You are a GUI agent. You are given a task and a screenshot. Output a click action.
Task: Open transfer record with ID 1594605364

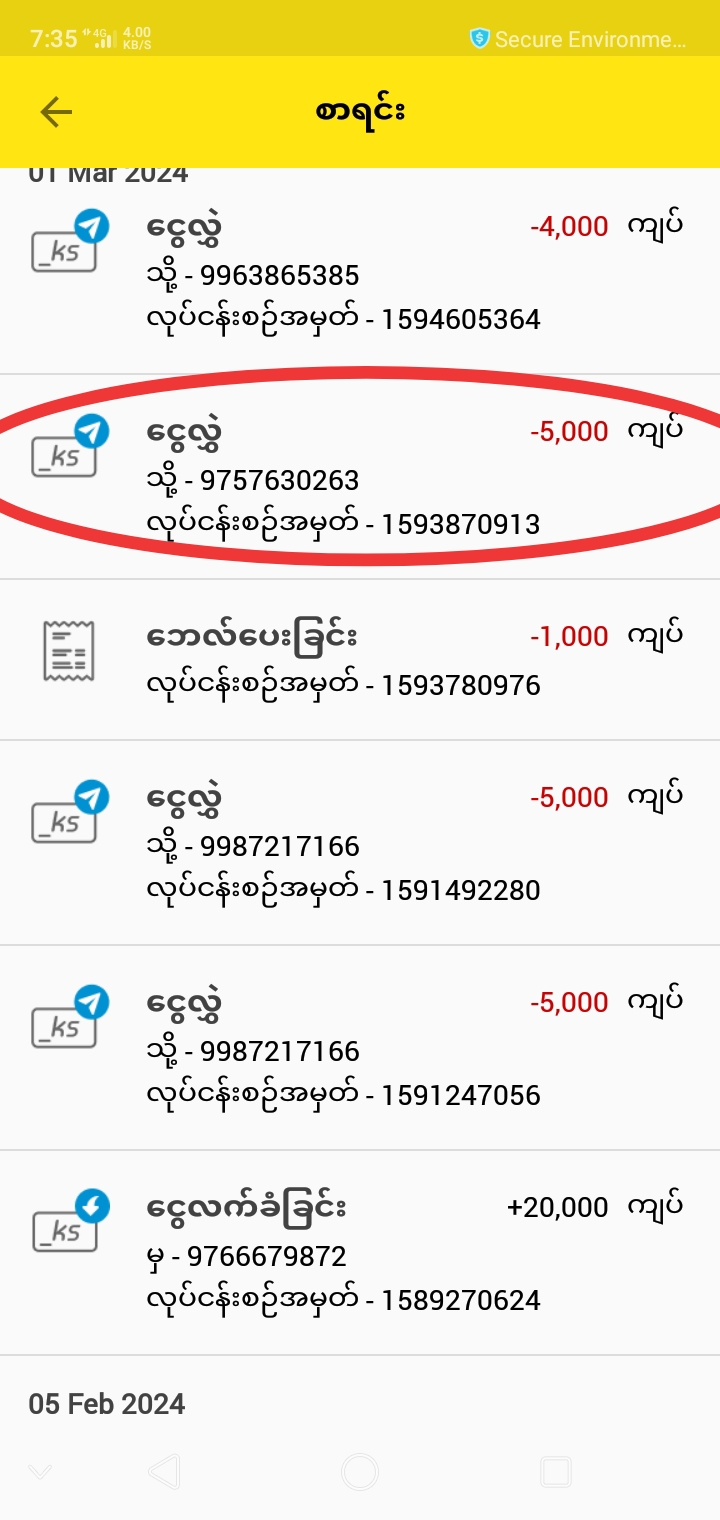(x=360, y=273)
